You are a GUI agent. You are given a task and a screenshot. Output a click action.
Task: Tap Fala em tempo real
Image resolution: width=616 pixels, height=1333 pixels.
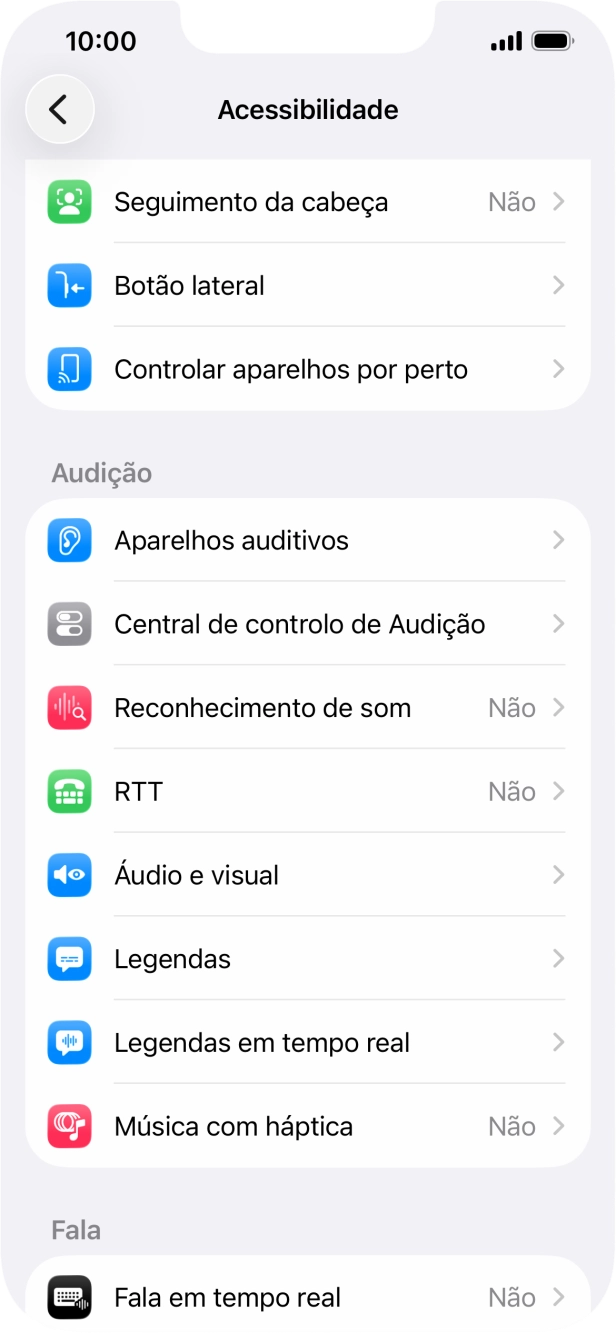pos(307,1298)
